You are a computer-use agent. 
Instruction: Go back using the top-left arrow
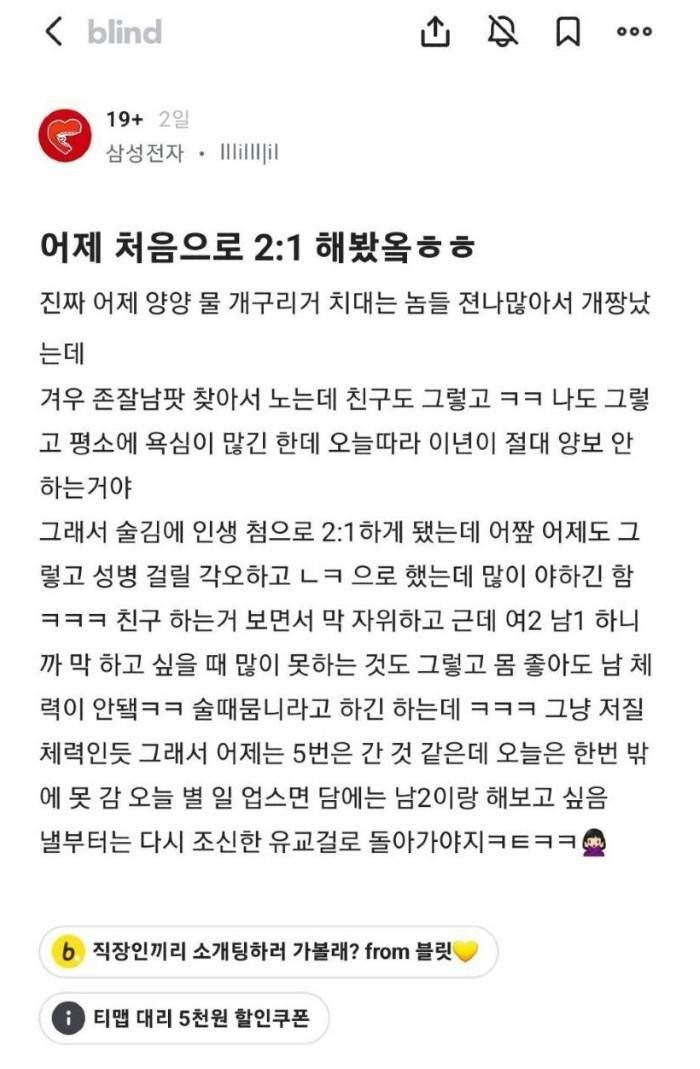point(54,32)
